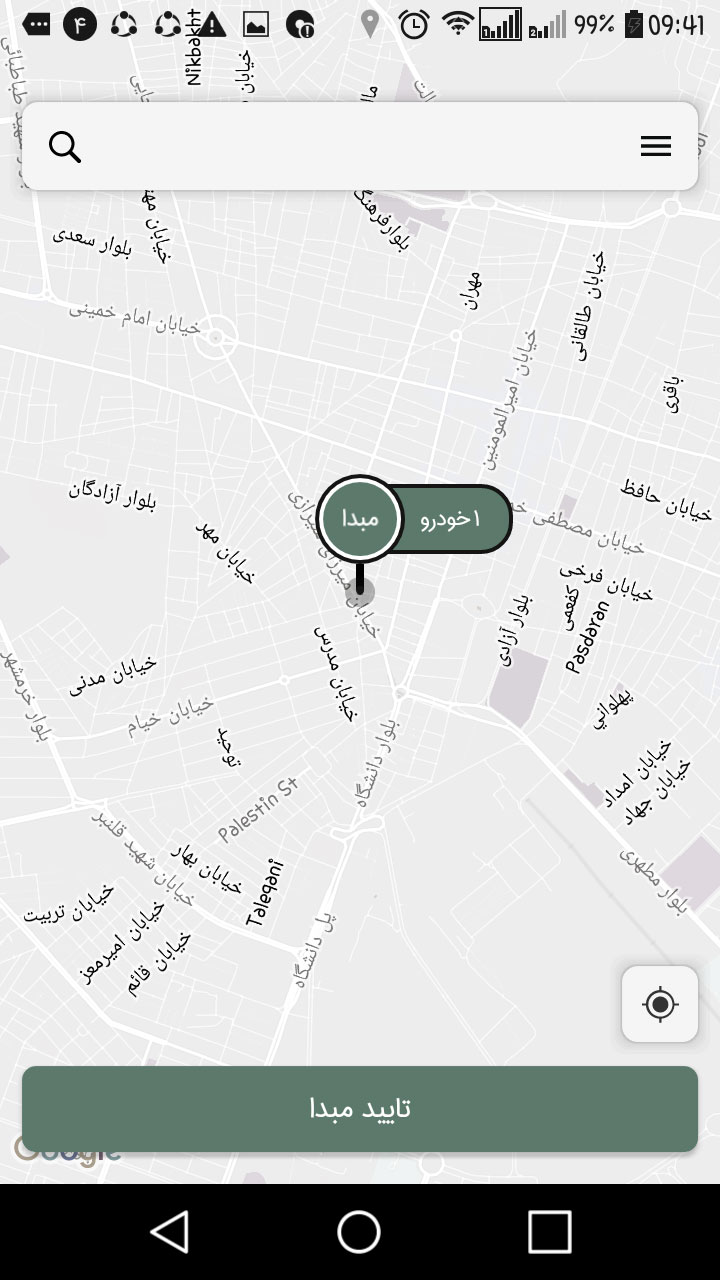Confirm origin with تایید مبدا button
Screen dimensions: 720x1280
(360, 1108)
